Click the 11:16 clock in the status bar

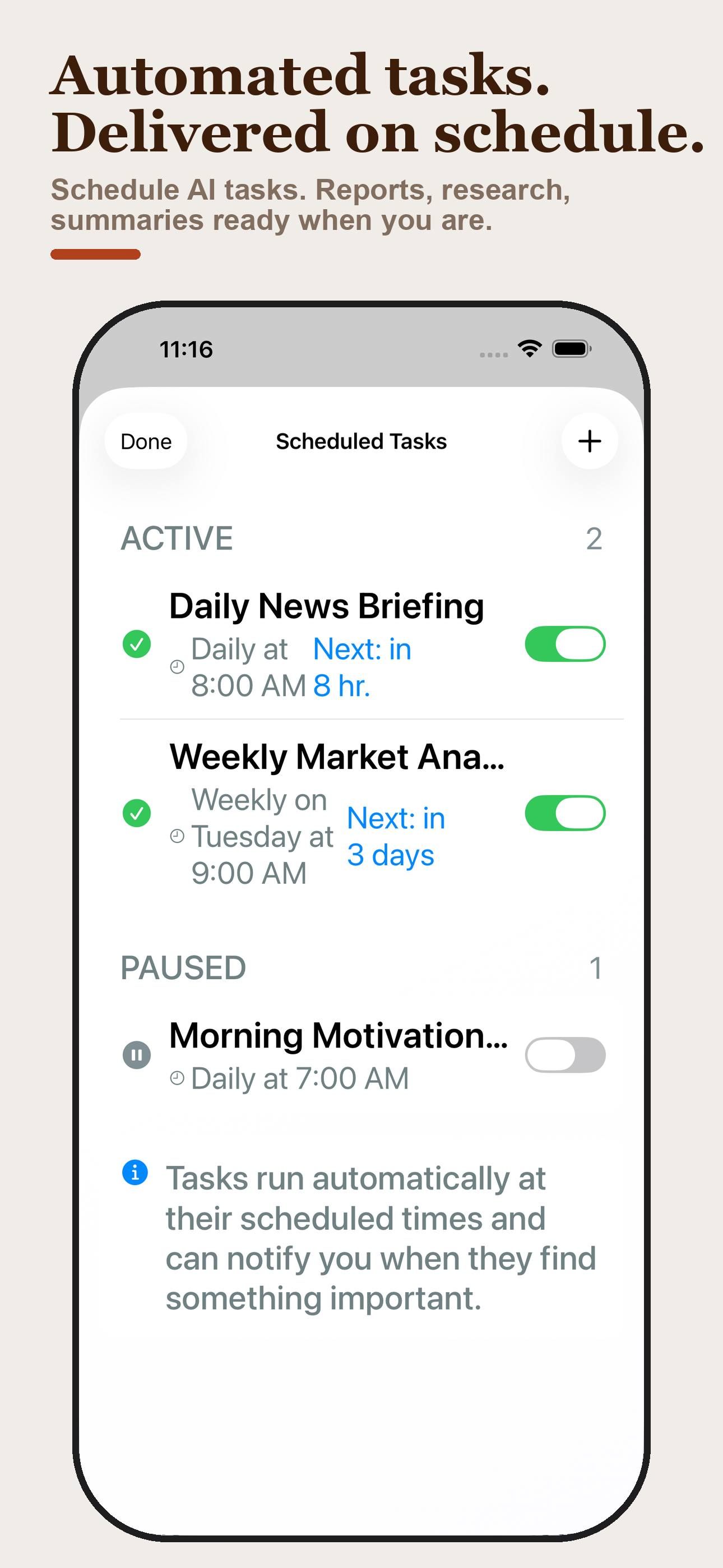tap(186, 348)
